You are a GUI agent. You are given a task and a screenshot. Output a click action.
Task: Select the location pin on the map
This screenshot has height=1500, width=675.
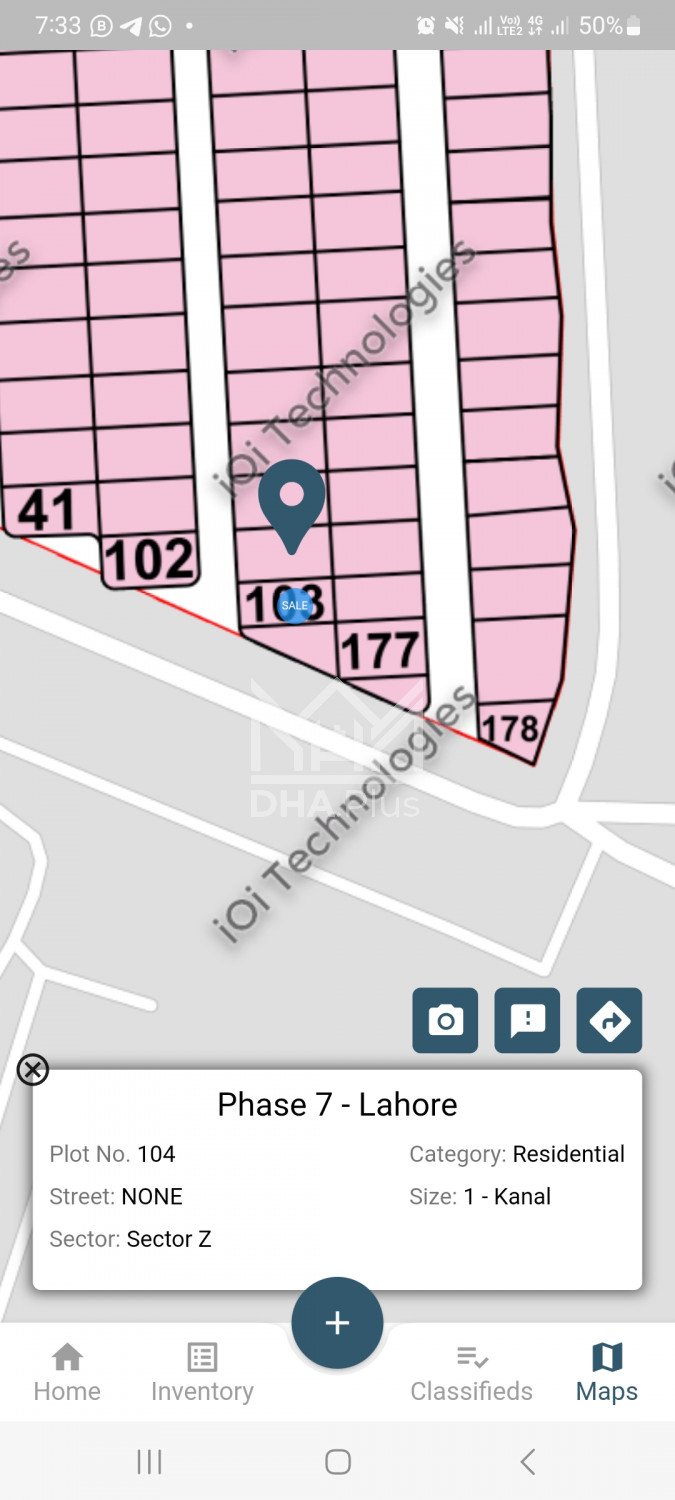click(292, 500)
